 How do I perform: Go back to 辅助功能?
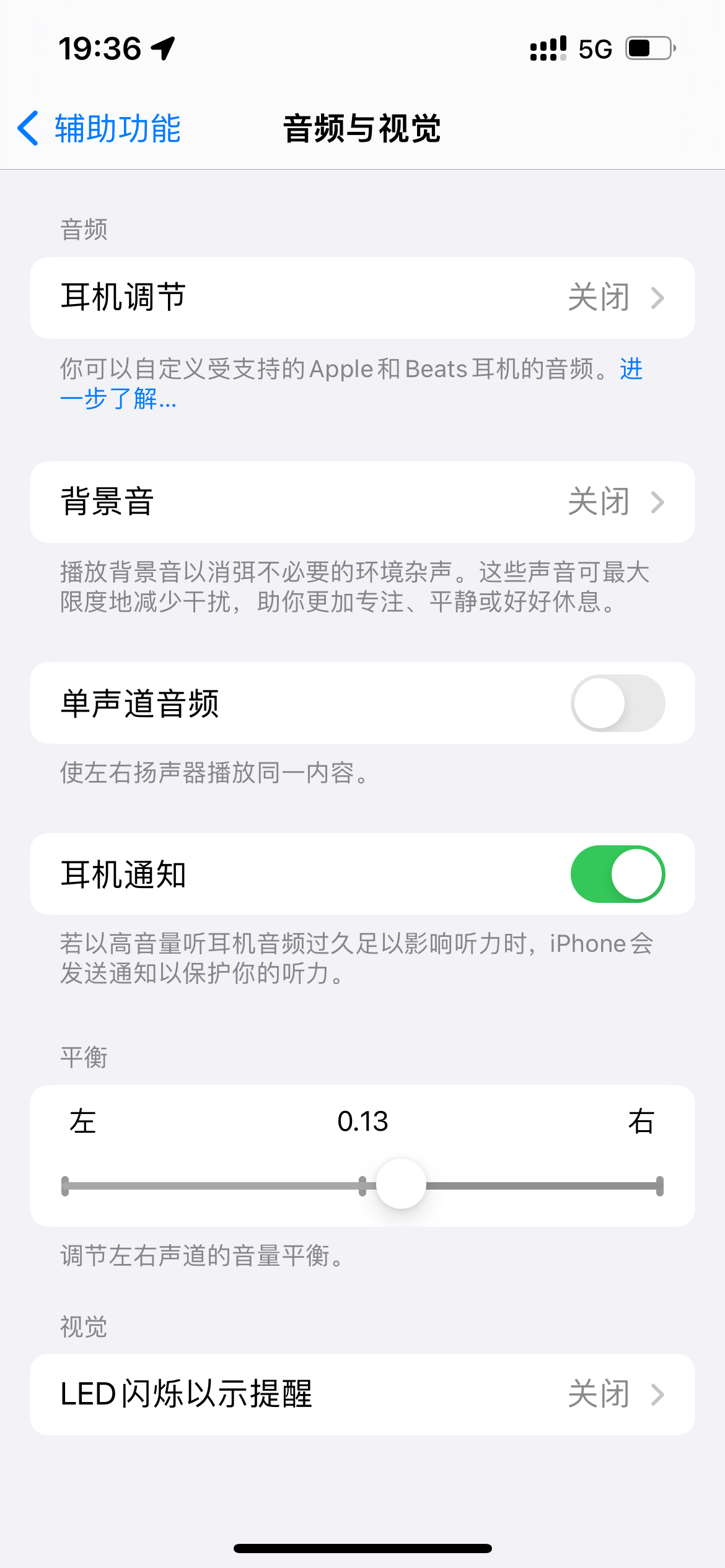point(99,129)
